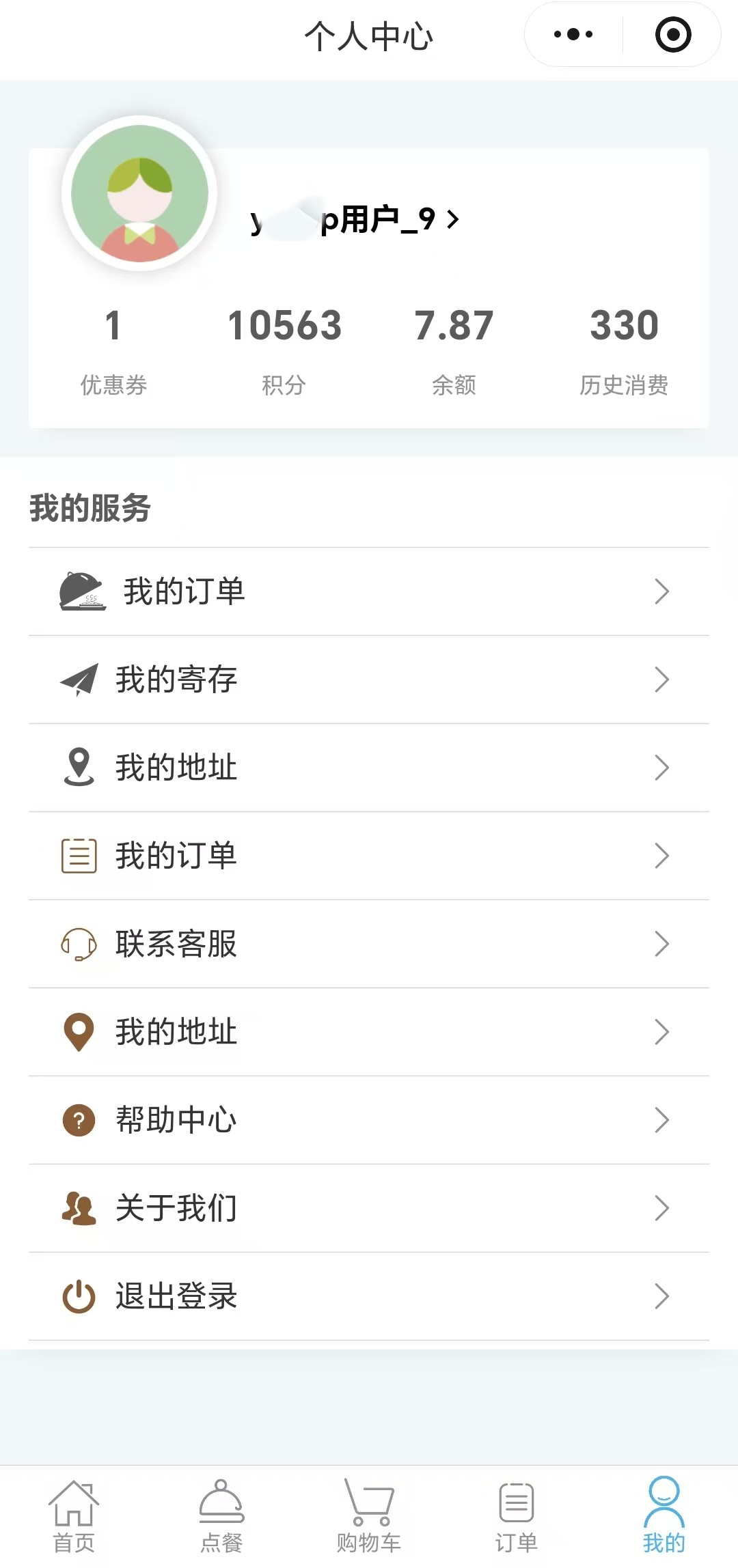The height and width of the screenshot is (1568, 738).
Task: Open the mini program's three-dot menu
Action: tap(573, 34)
